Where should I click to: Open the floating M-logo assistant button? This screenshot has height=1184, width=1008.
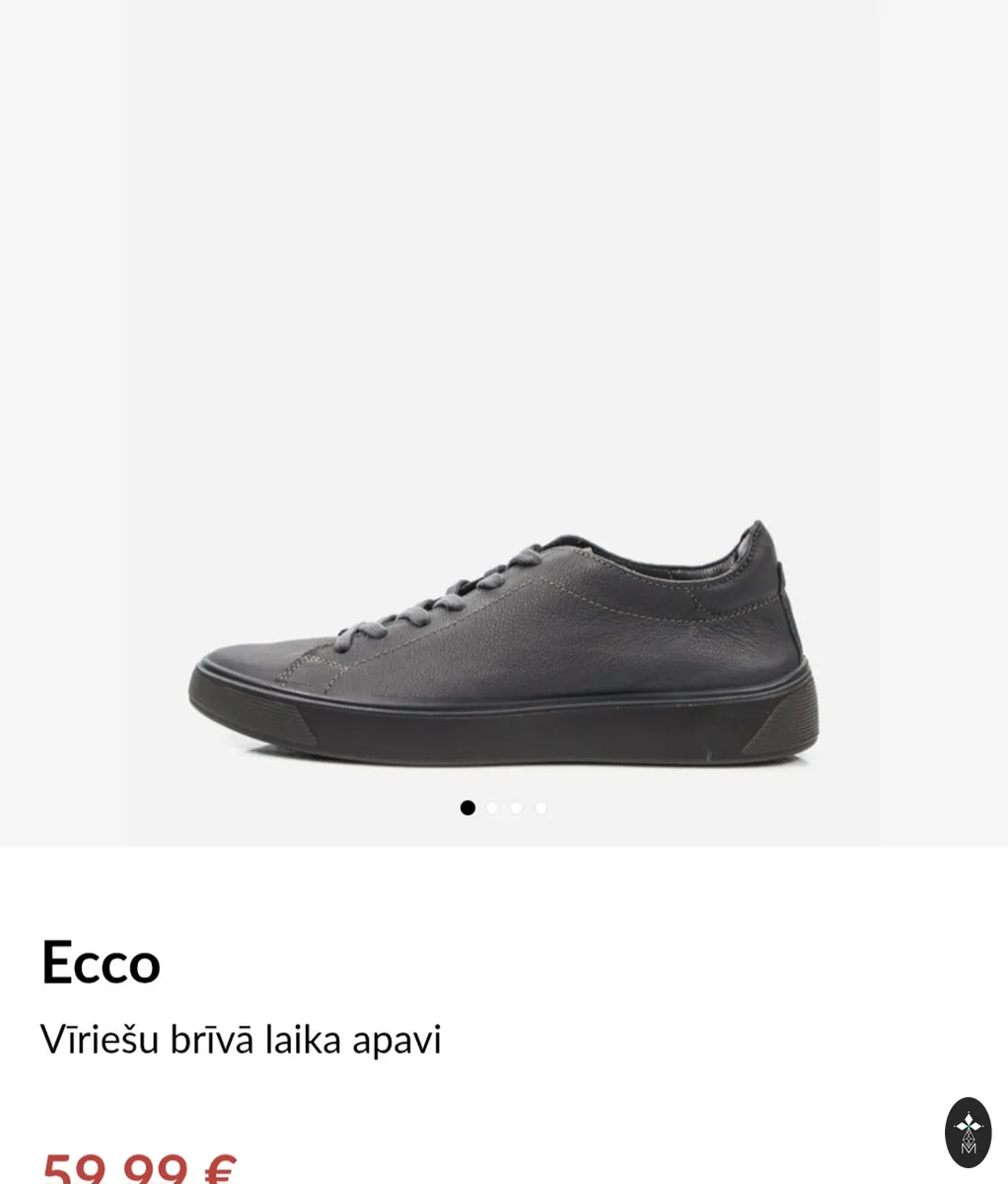pyautogui.click(x=968, y=1133)
